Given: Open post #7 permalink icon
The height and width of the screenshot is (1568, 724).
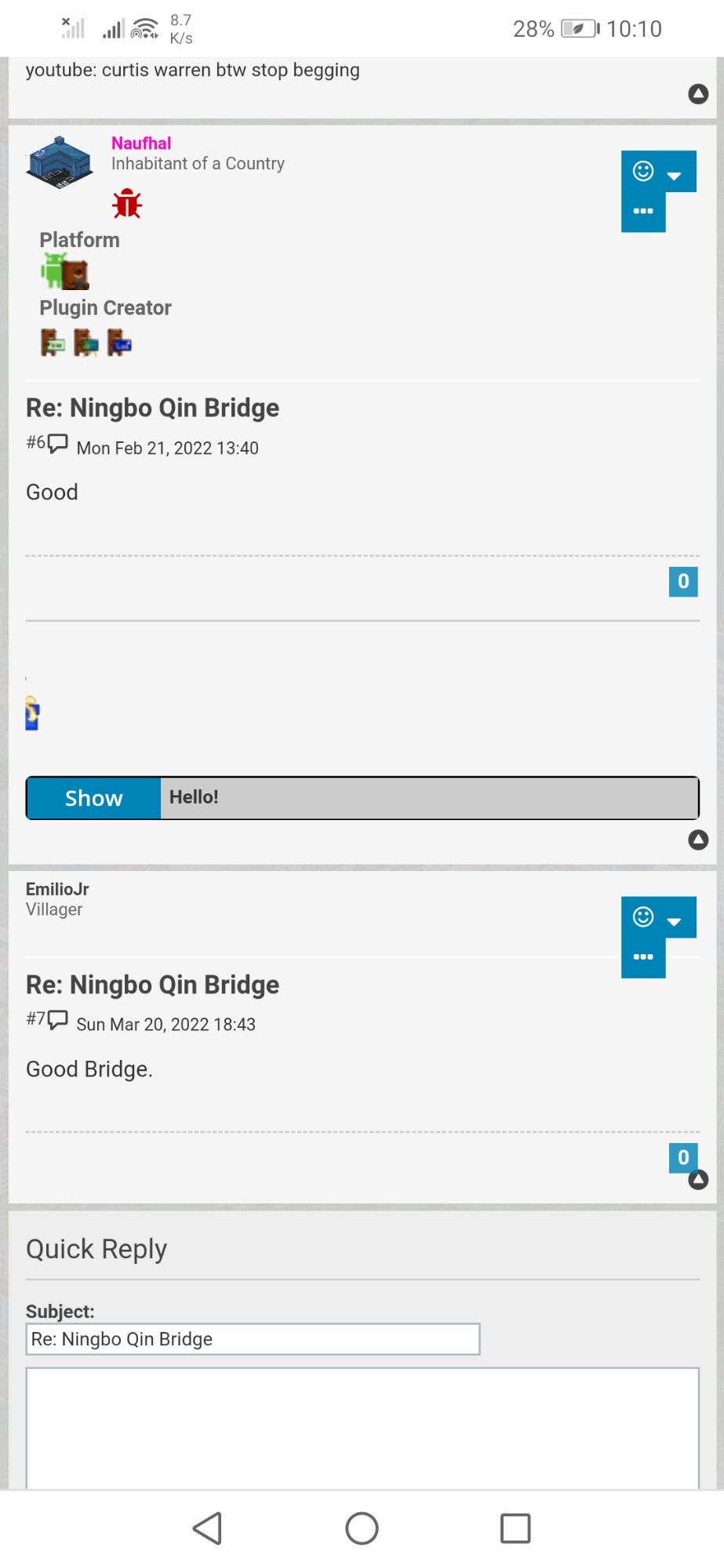Looking at the screenshot, I should (58, 1020).
